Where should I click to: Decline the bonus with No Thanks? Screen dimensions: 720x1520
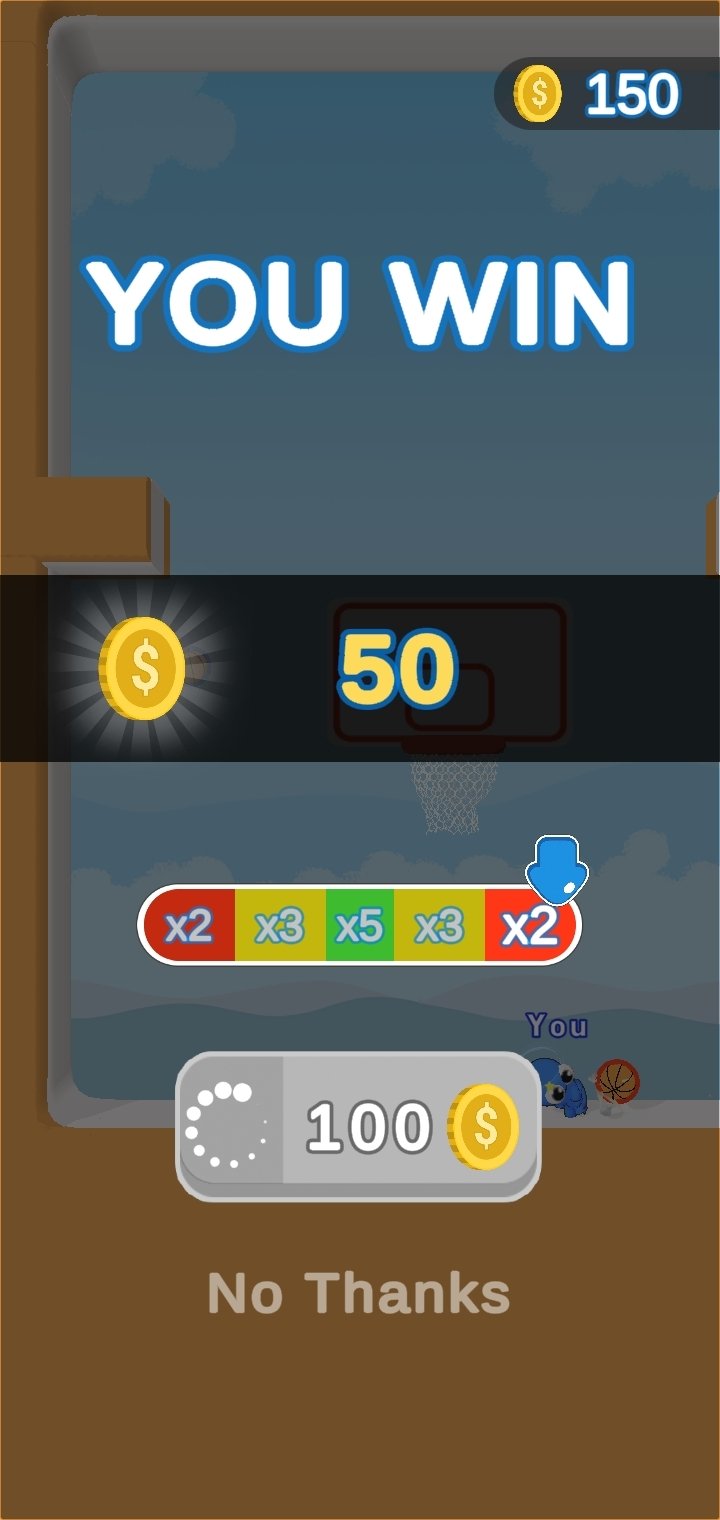pyautogui.click(x=359, y=1293)
